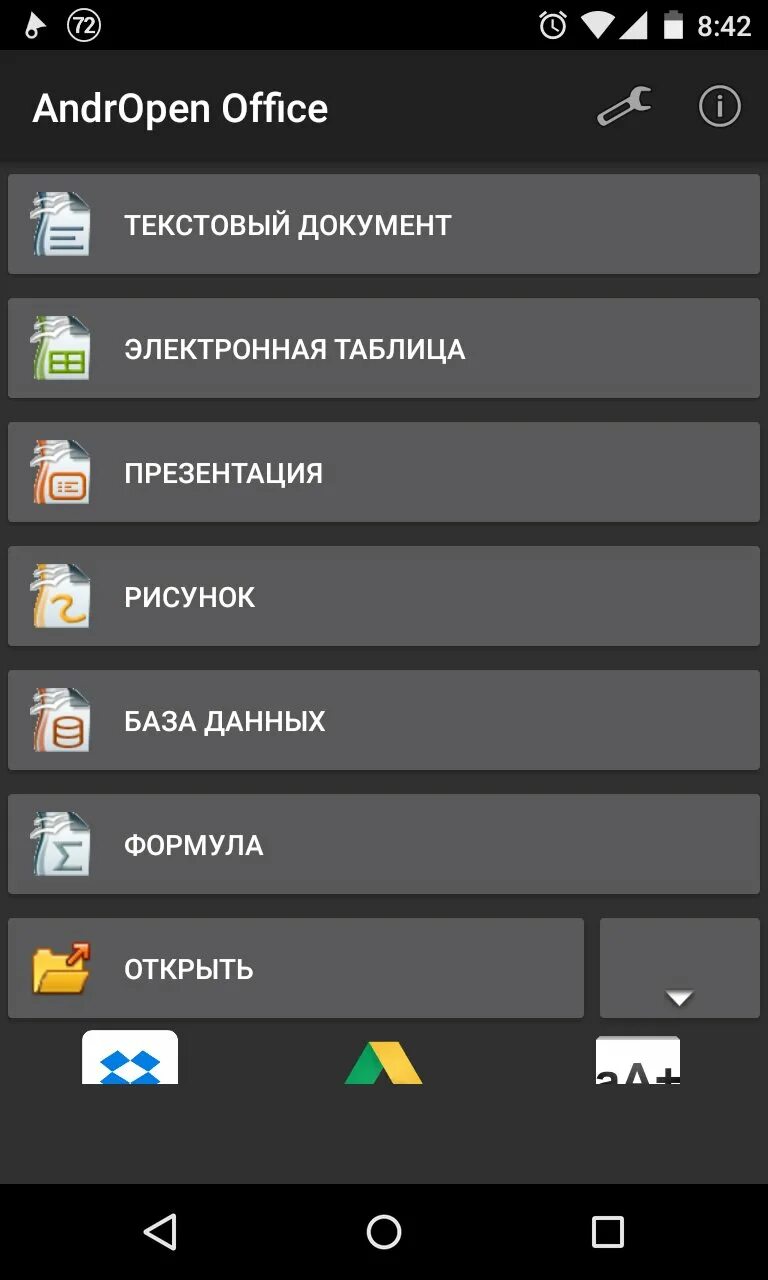Create a new Текстовый документ
This screenshot has width=768, height=1280.
pyautogui.click(x=384, y=224)
